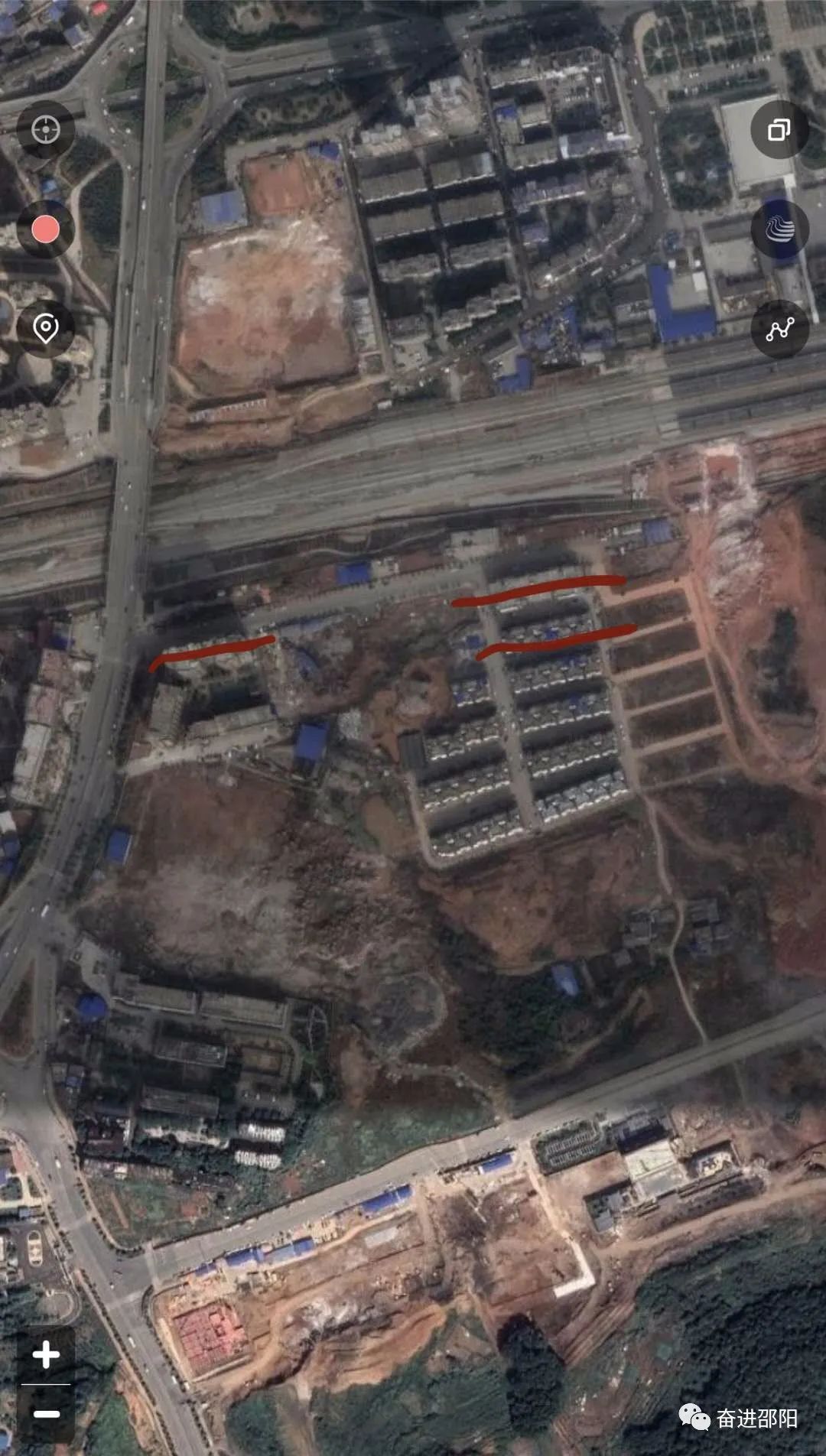
Task: Center map on my current location
Action: tap(46, 129)
